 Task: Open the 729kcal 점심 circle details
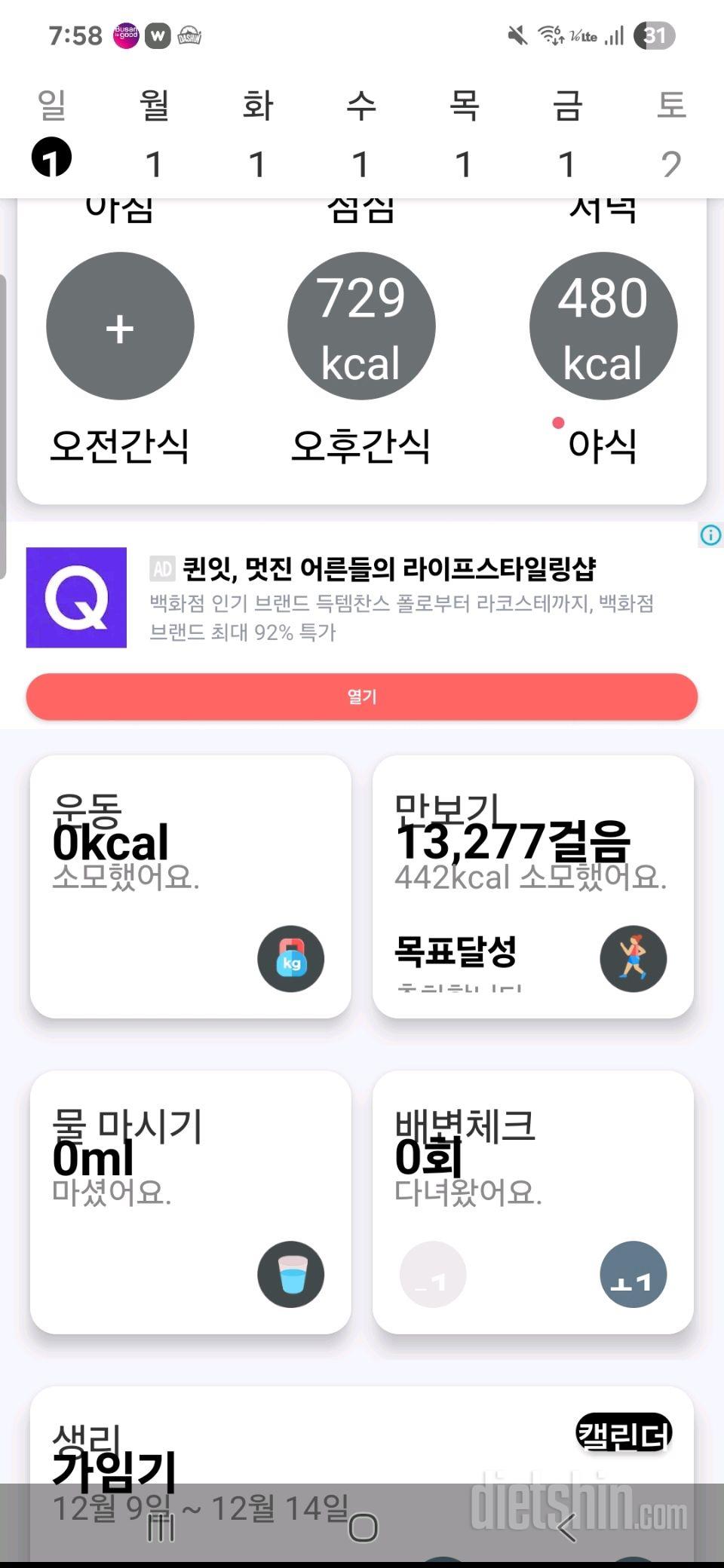361,326
